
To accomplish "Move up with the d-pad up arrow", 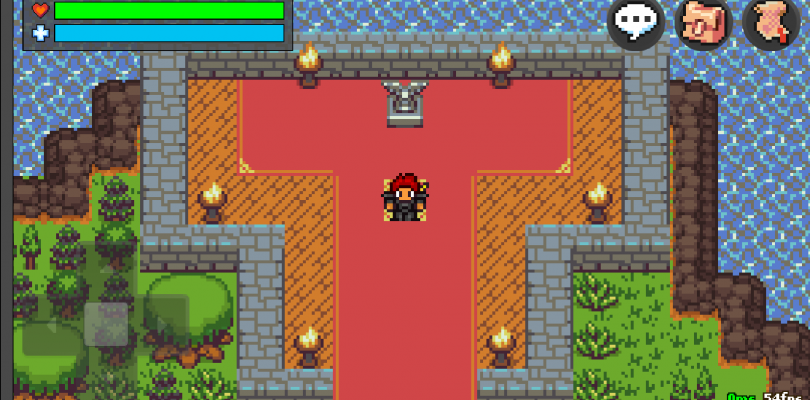I will (x=106, y=269).
